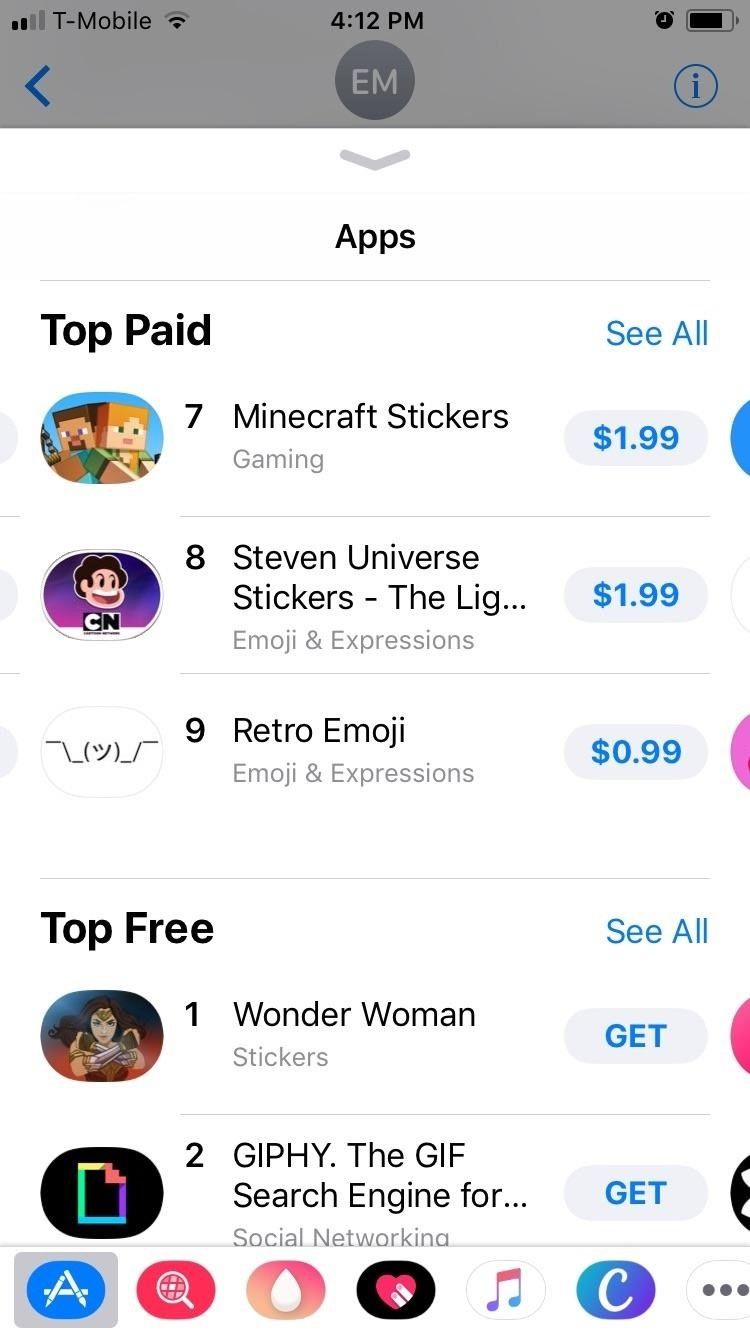Select the white droplet gradient app icon
The height and width of the screenshot is (1334, 750).
pos(285,1290)
